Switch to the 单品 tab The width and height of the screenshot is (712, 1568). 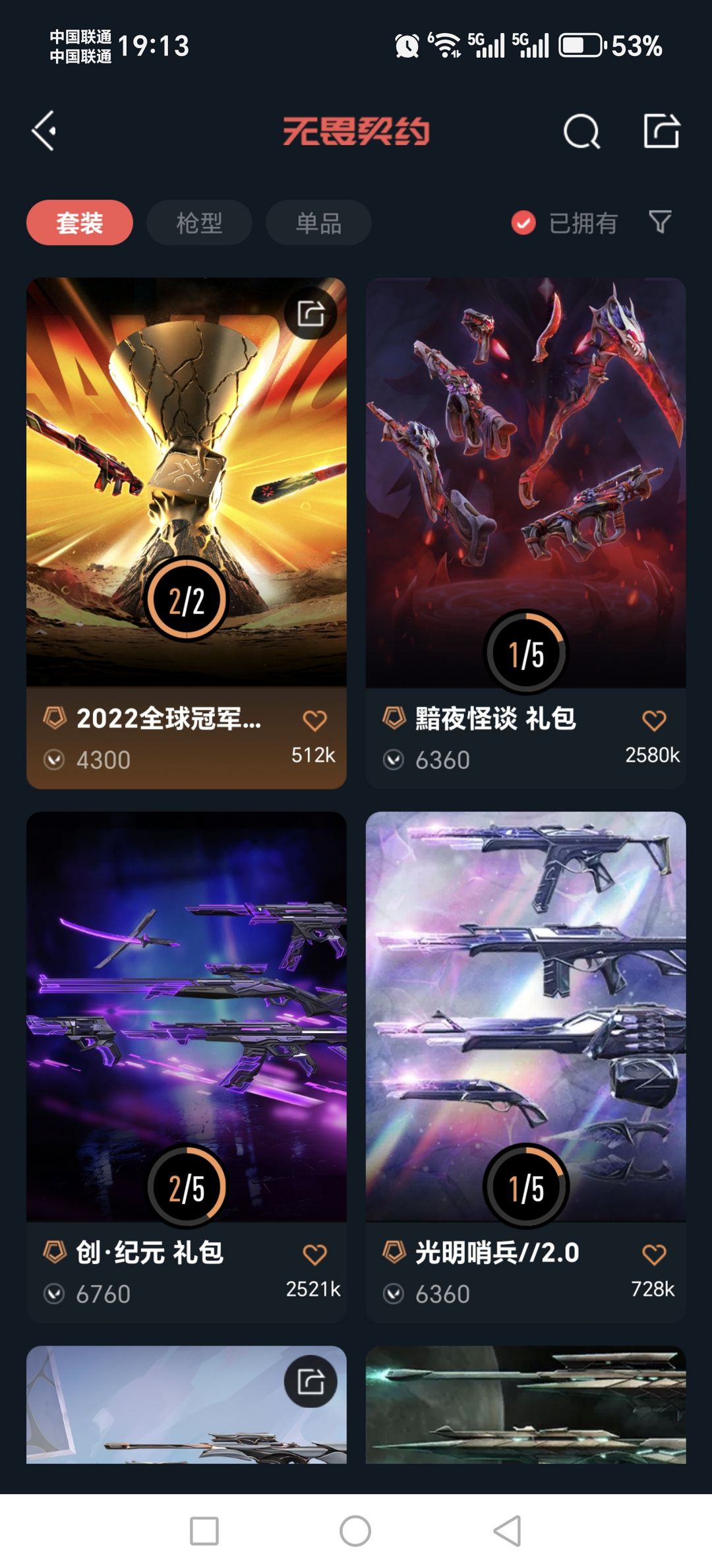tap(318, 223)
